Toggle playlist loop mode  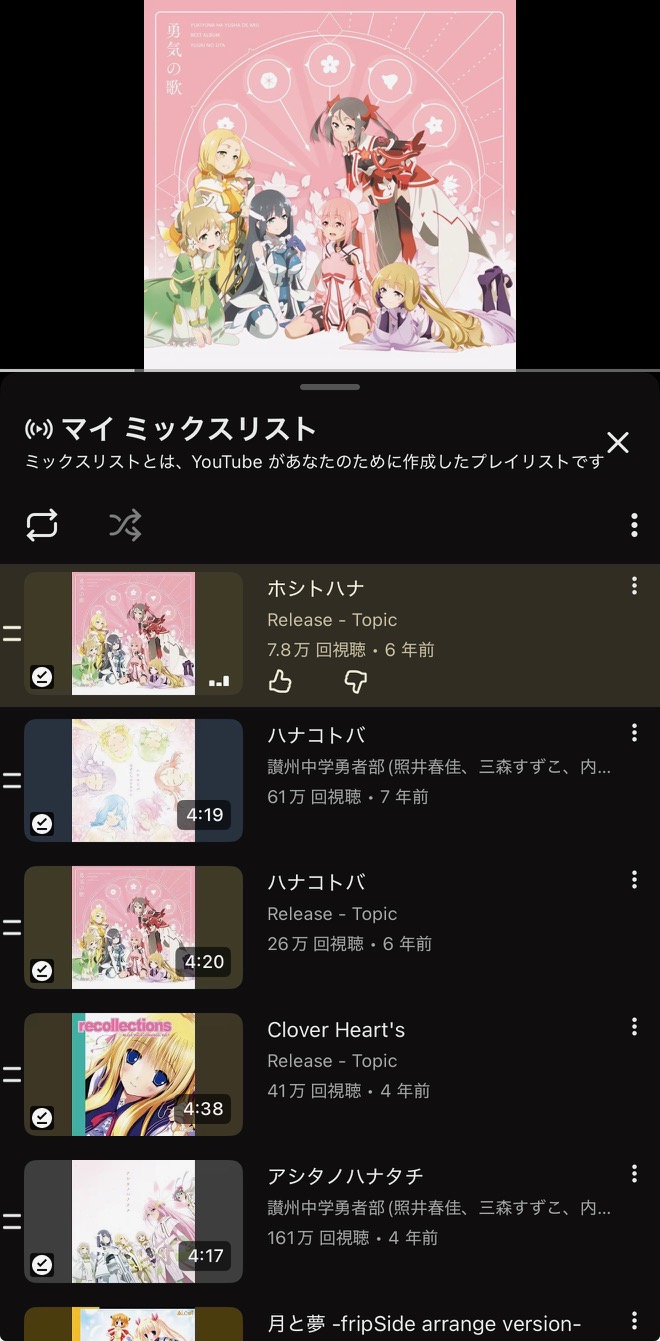(x=42, y=525)
